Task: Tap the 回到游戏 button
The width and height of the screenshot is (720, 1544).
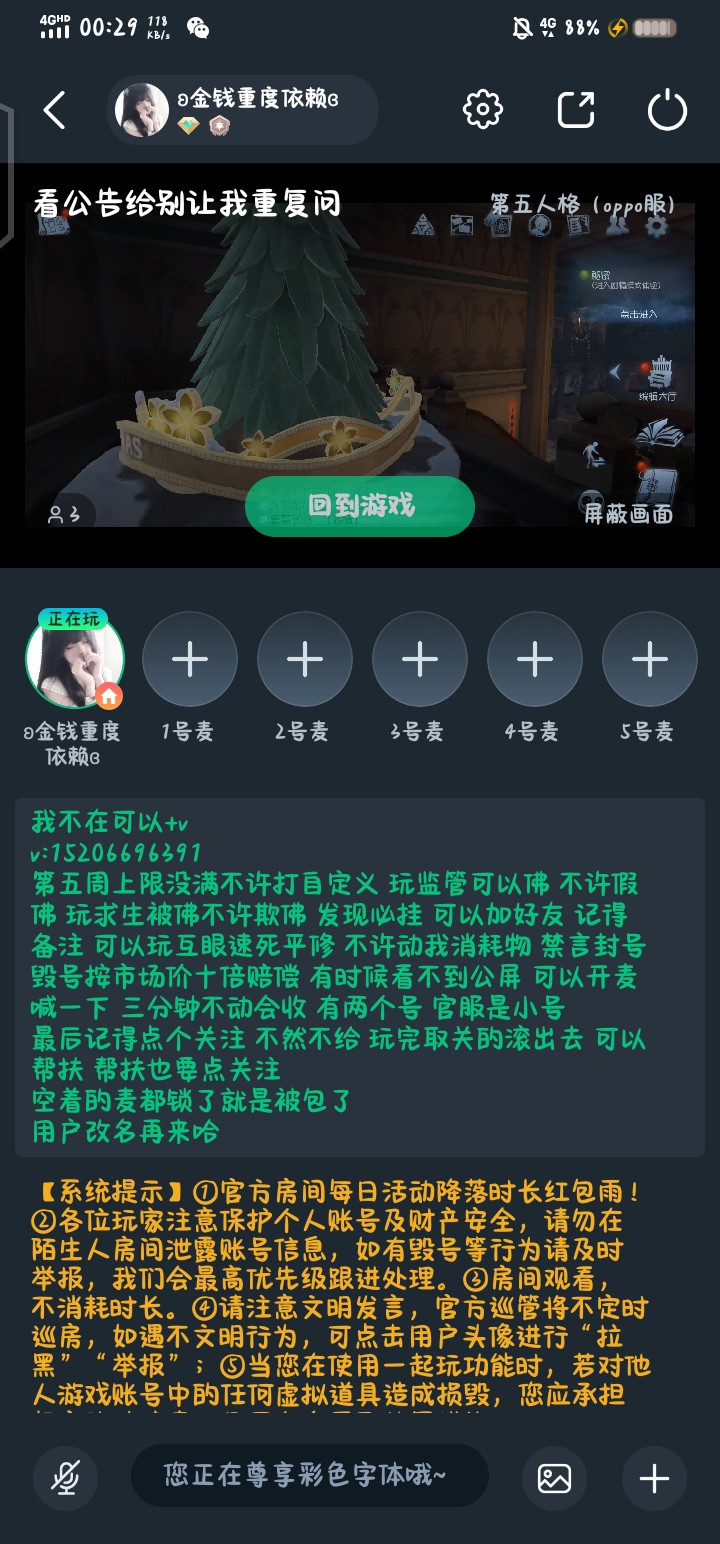Action: [x=360, y=506]
